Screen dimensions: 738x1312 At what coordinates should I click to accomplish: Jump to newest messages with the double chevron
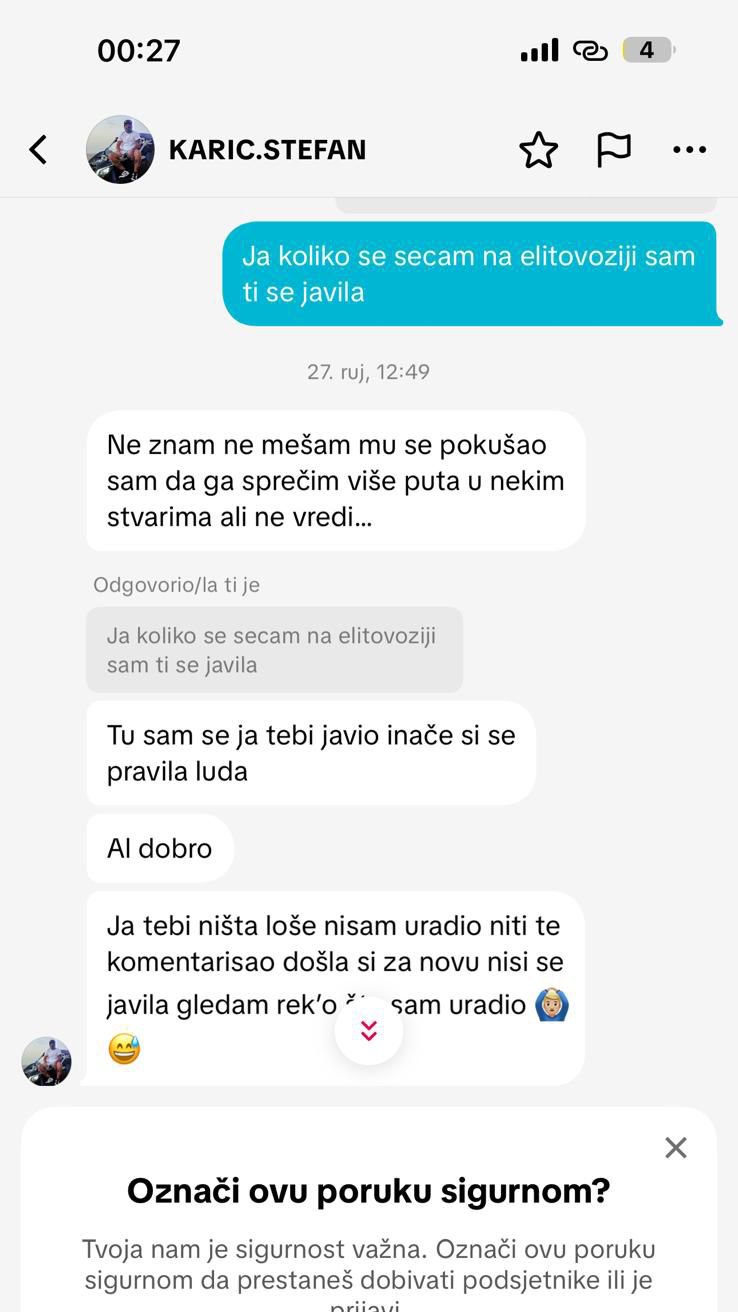369,1029
